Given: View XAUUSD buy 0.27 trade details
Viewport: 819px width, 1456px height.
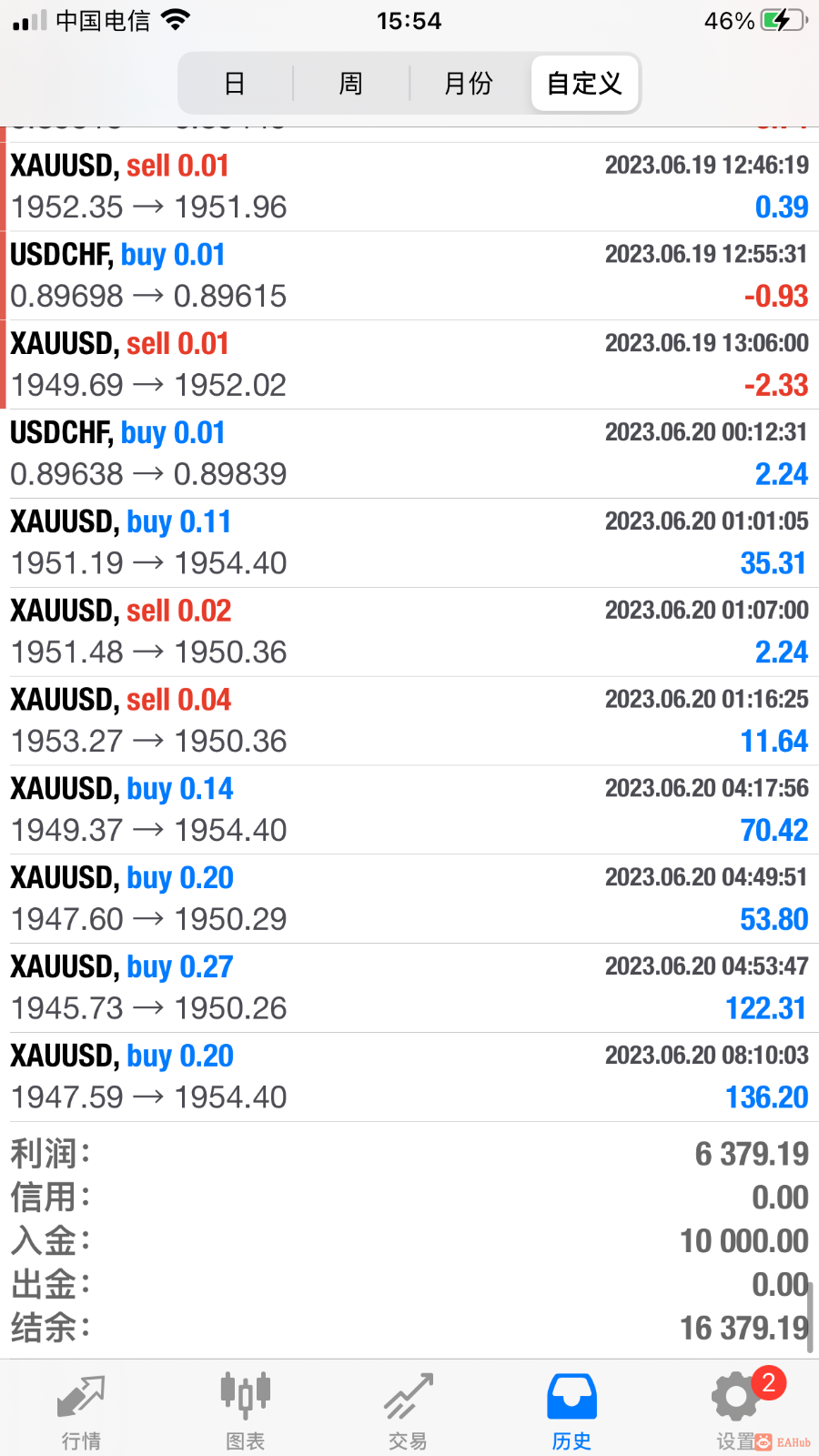Looking at the screenshot, I should (409, 988).
